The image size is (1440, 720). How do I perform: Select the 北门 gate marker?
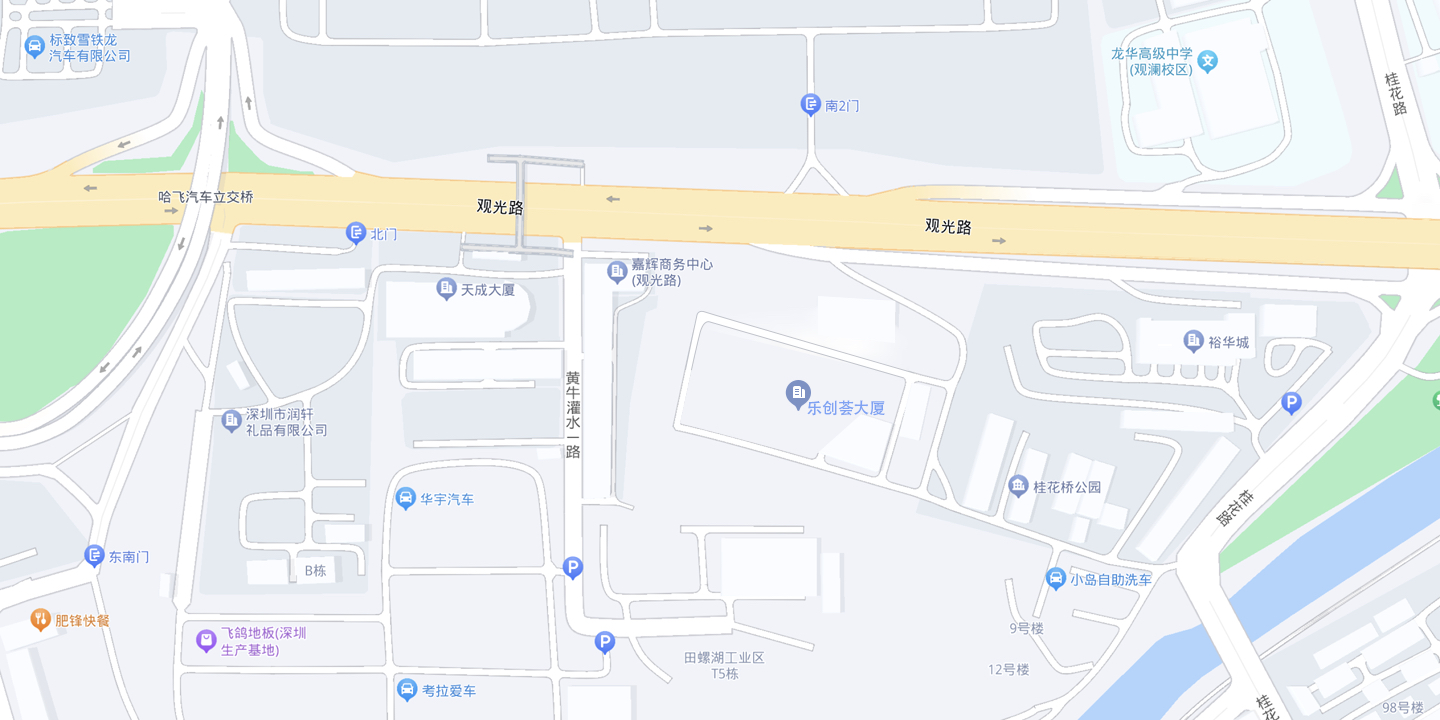355,233
